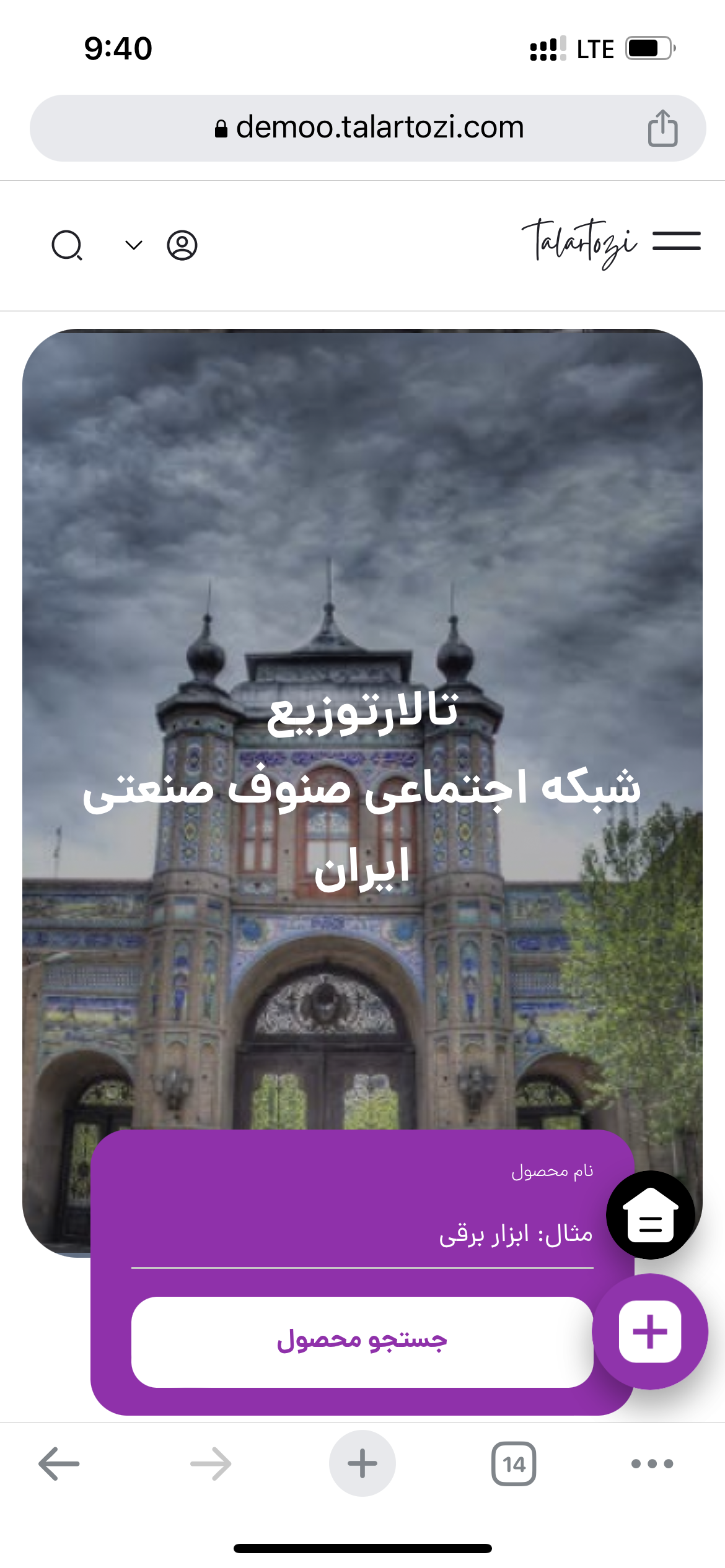Open the search magnifier icon
This screenshot has width=725, height=1568.
click(x=68, y=245)
